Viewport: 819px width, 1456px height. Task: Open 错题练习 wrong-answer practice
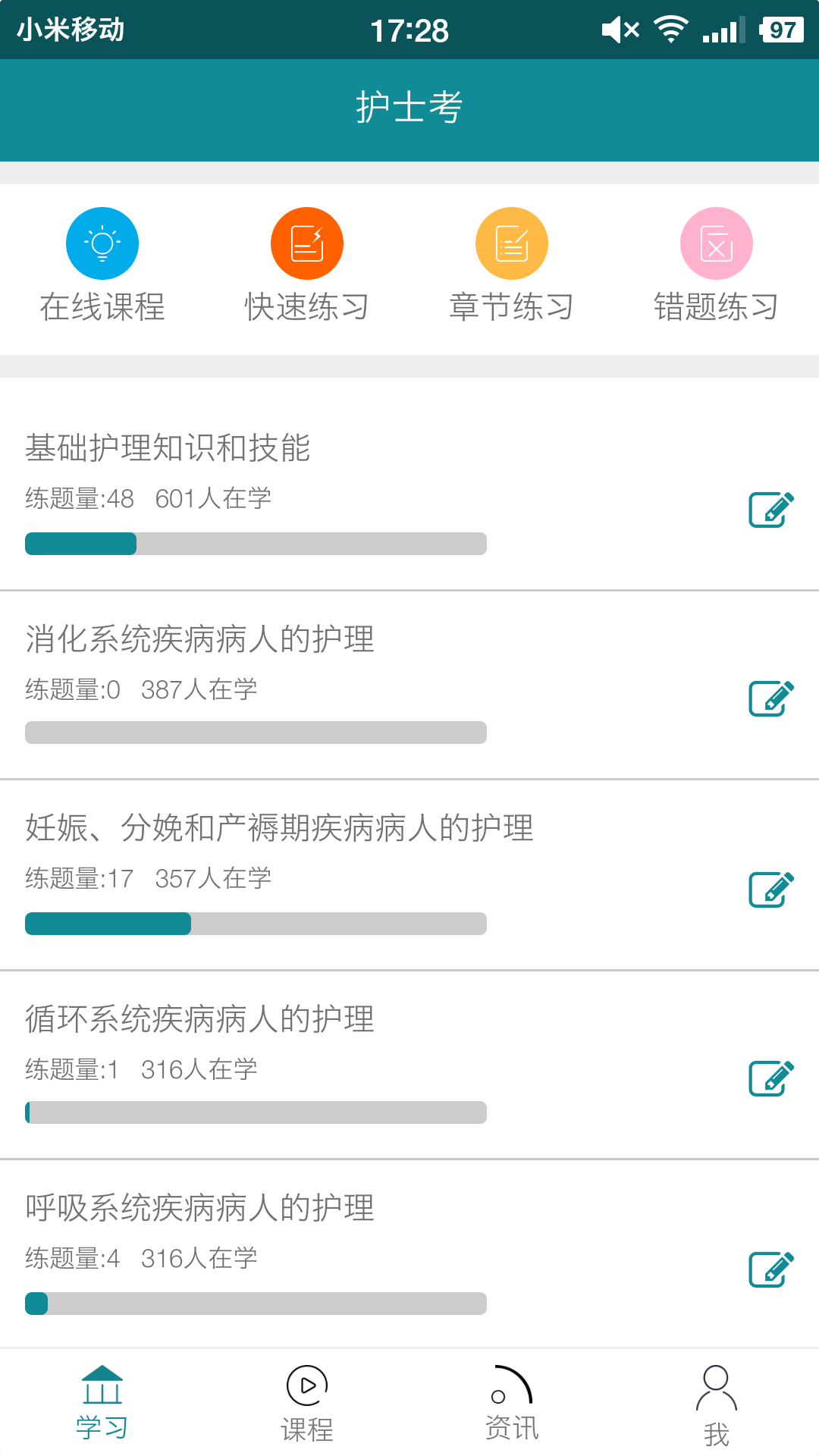point(717,264)
